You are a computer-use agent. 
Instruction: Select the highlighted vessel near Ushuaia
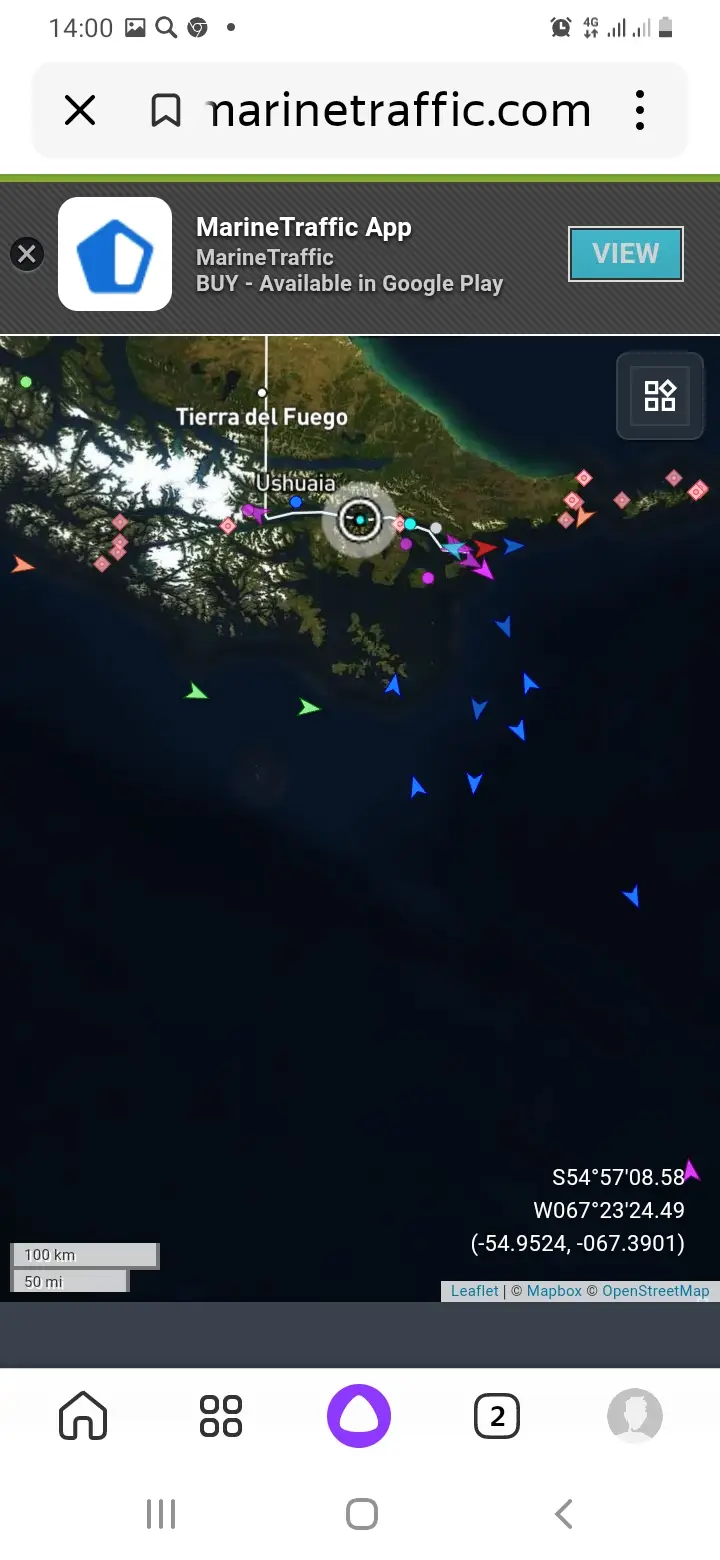point(359,519)
